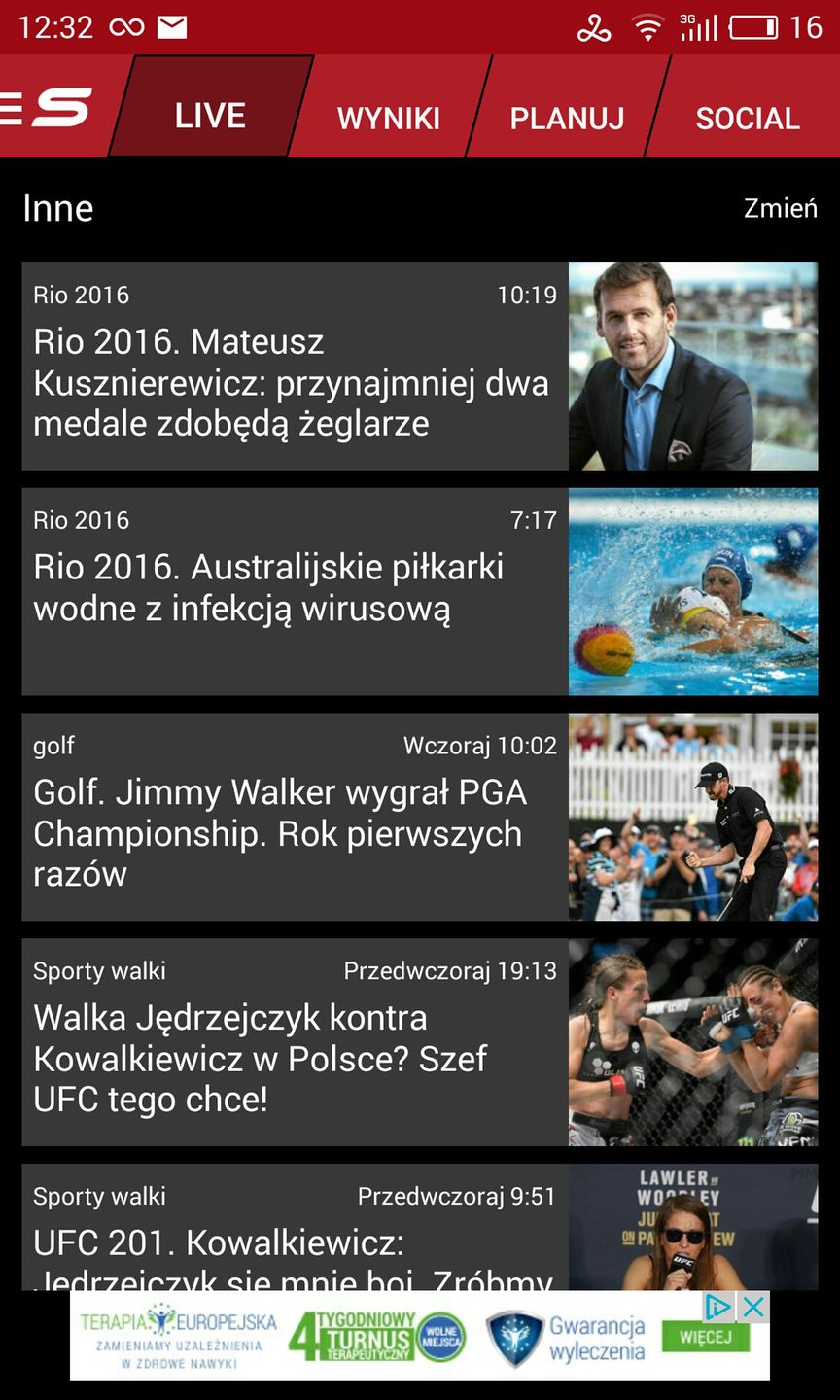Open the Gmail notification icon

click(171, 27)
